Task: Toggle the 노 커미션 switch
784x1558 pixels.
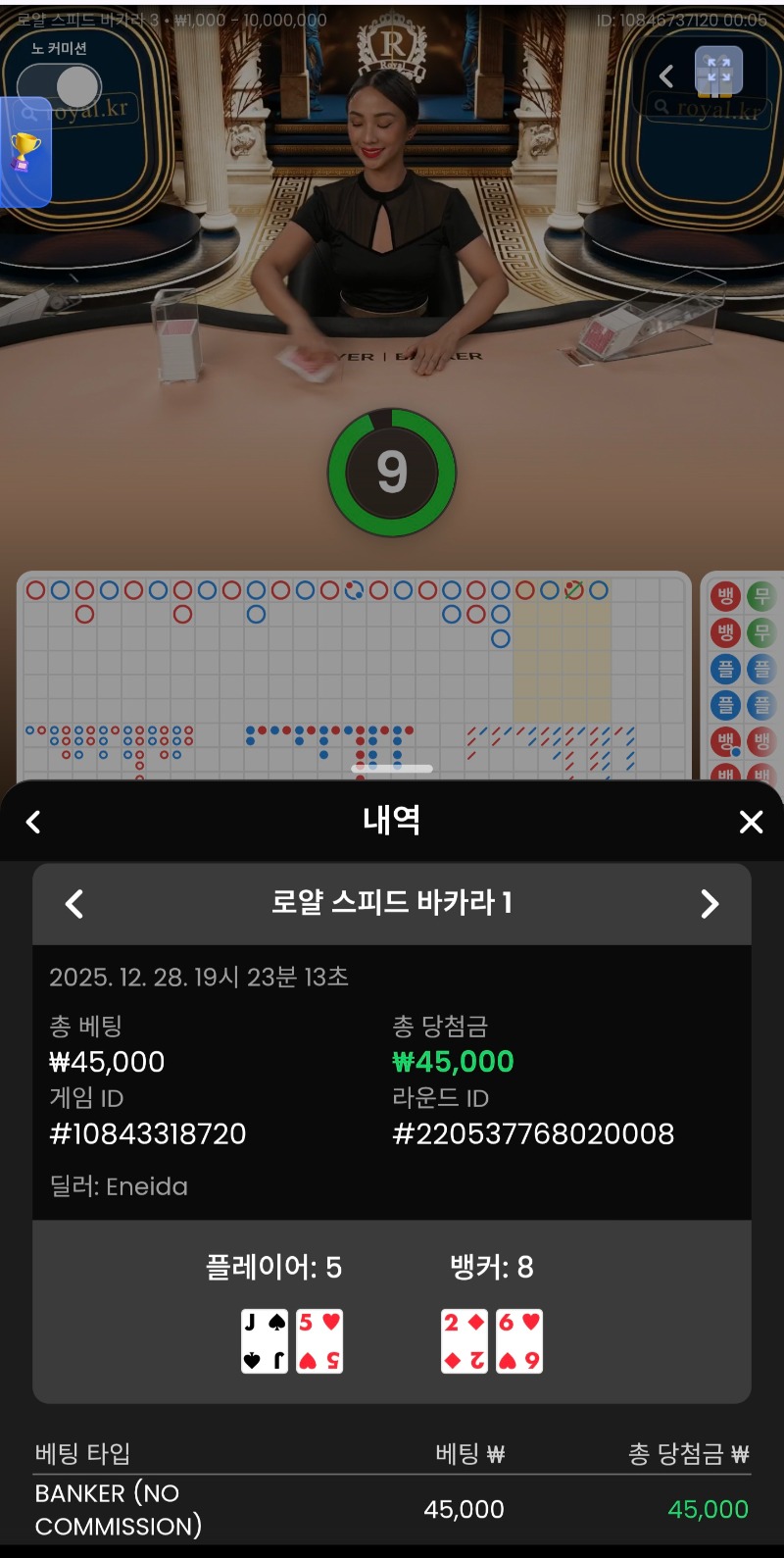Action: pos(59,87)
